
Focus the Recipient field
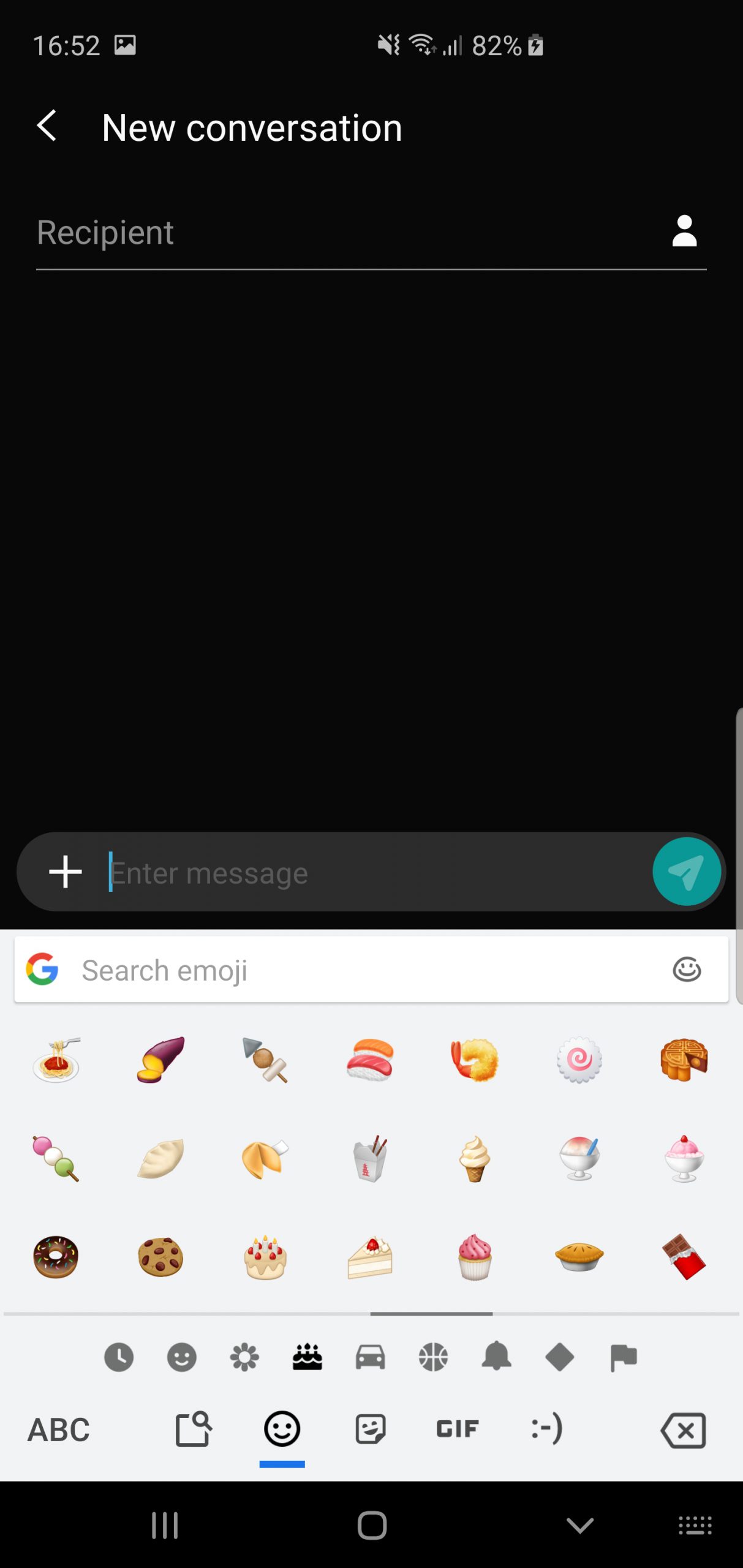pyautogui.click(x=349, y=232)
